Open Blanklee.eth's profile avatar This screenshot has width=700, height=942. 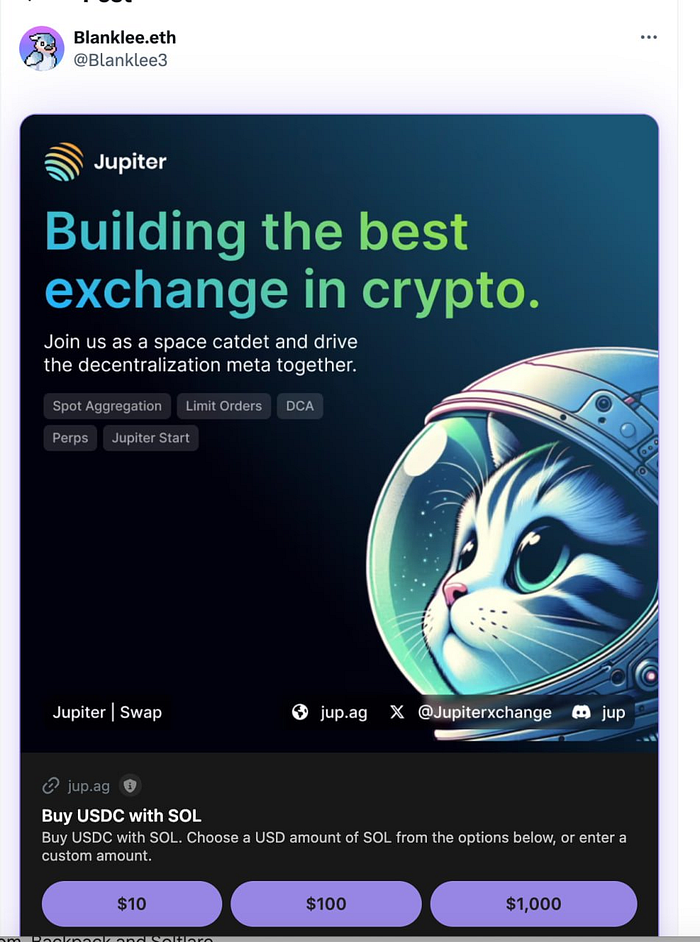pyautogui.click(x=42, y=48)
